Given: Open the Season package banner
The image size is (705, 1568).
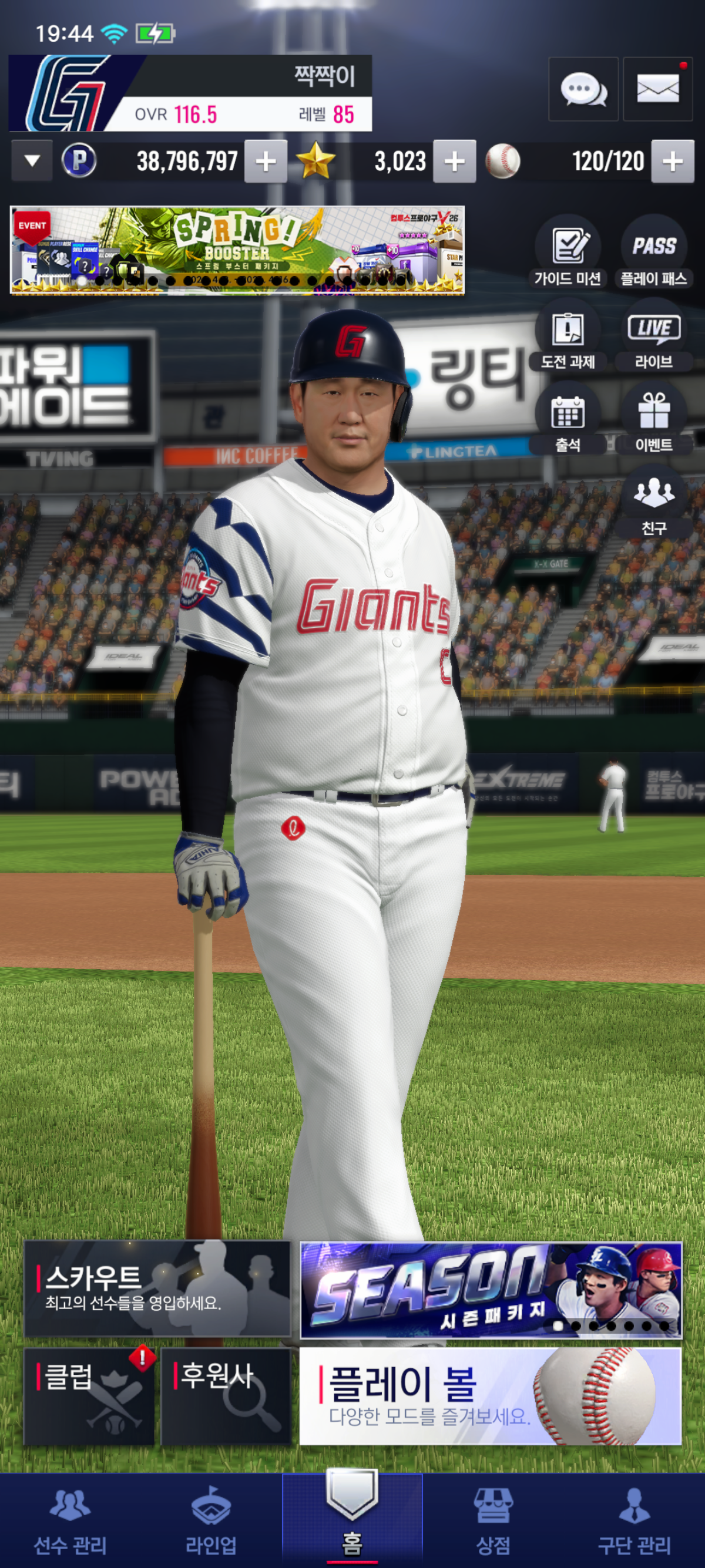Looking at the screenshot, I should click(x=491, y=1290).
